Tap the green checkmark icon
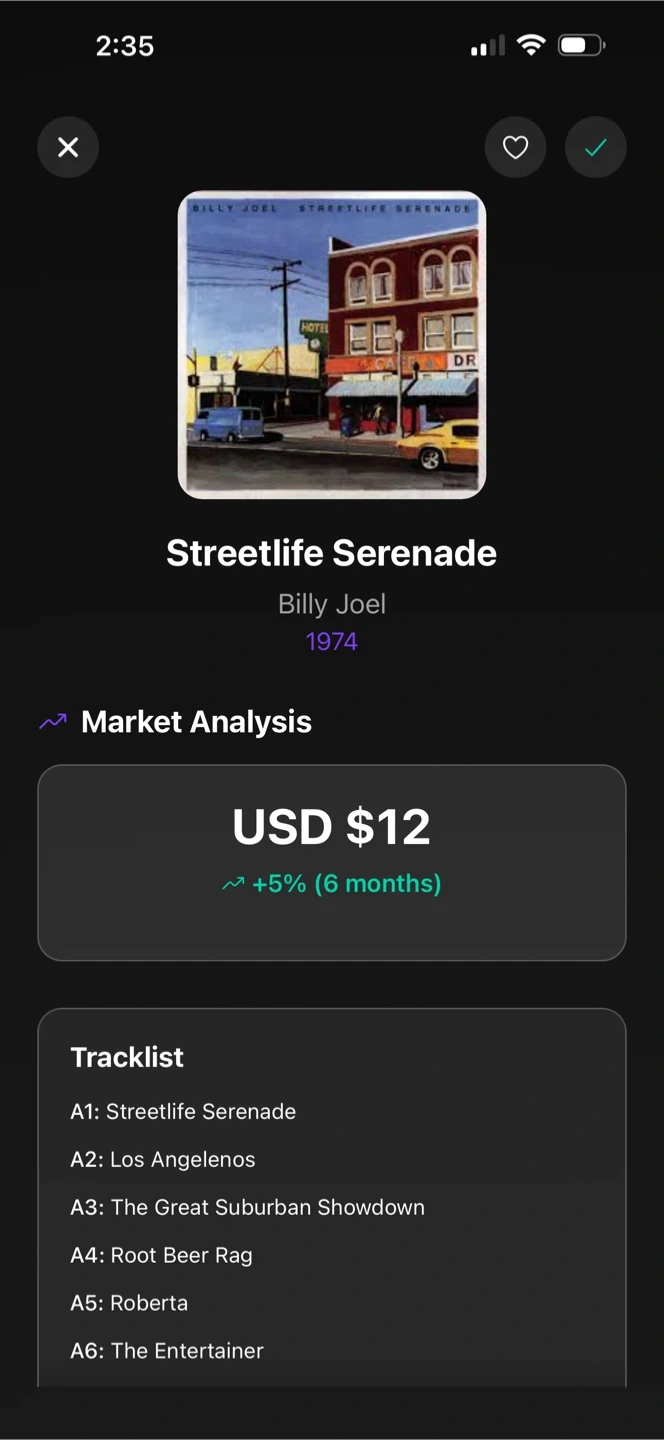664x1440 pixels. tap(596, 148)
